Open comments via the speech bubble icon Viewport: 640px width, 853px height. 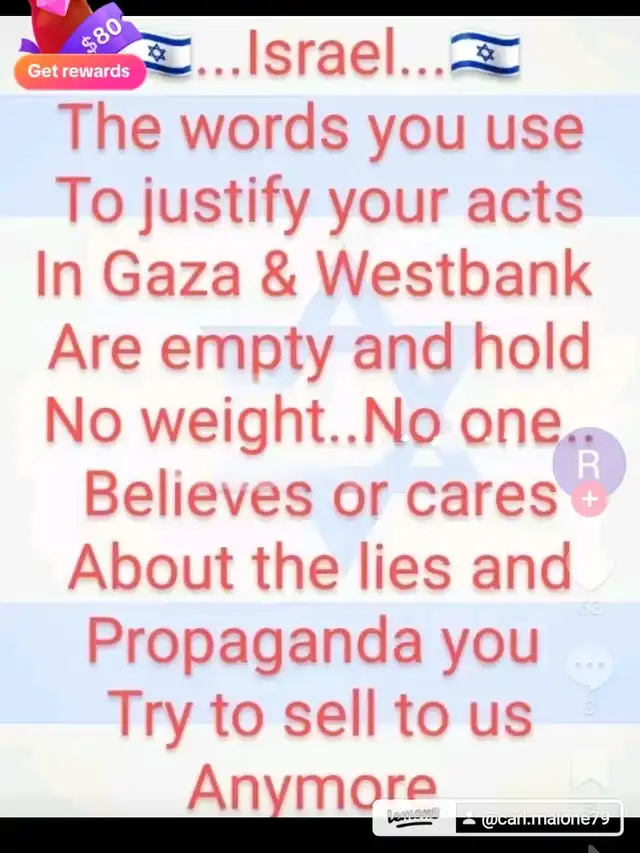pos(590,667)
